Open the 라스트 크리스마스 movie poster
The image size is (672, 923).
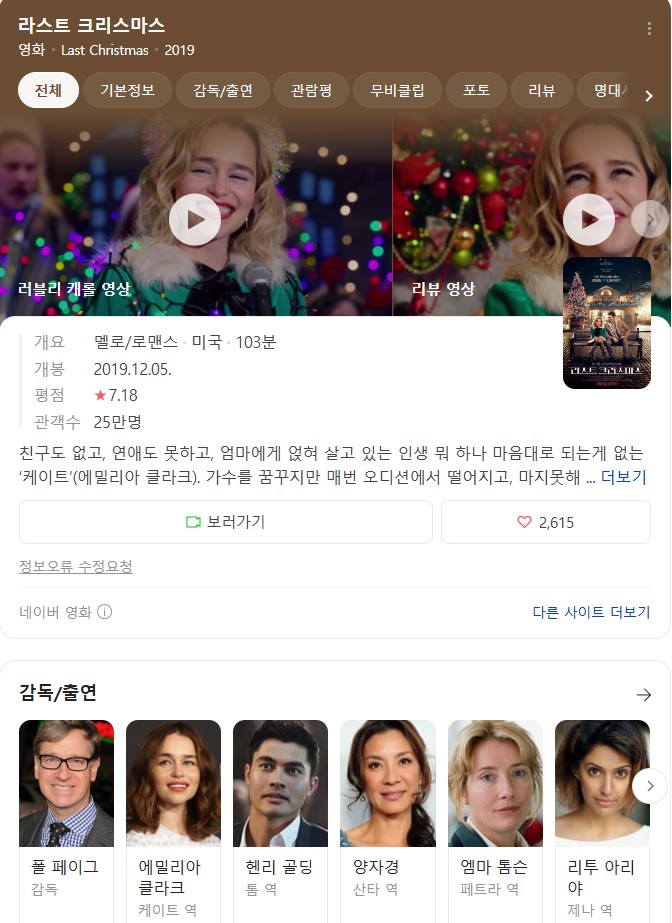pos(607,323)
